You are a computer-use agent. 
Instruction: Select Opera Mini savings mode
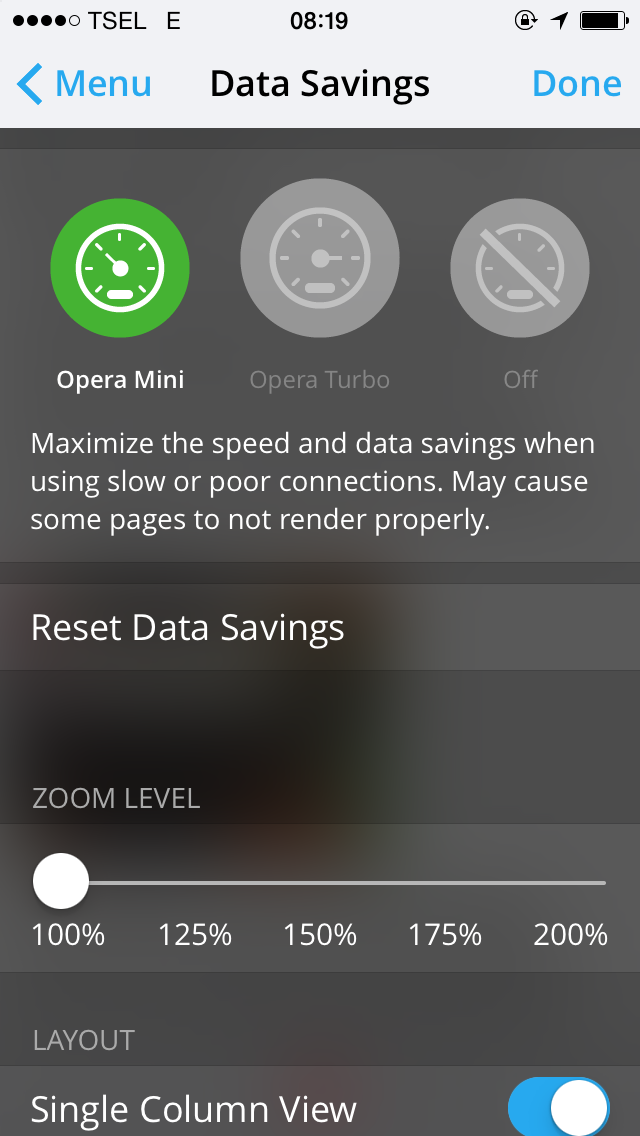pos(120,267)
